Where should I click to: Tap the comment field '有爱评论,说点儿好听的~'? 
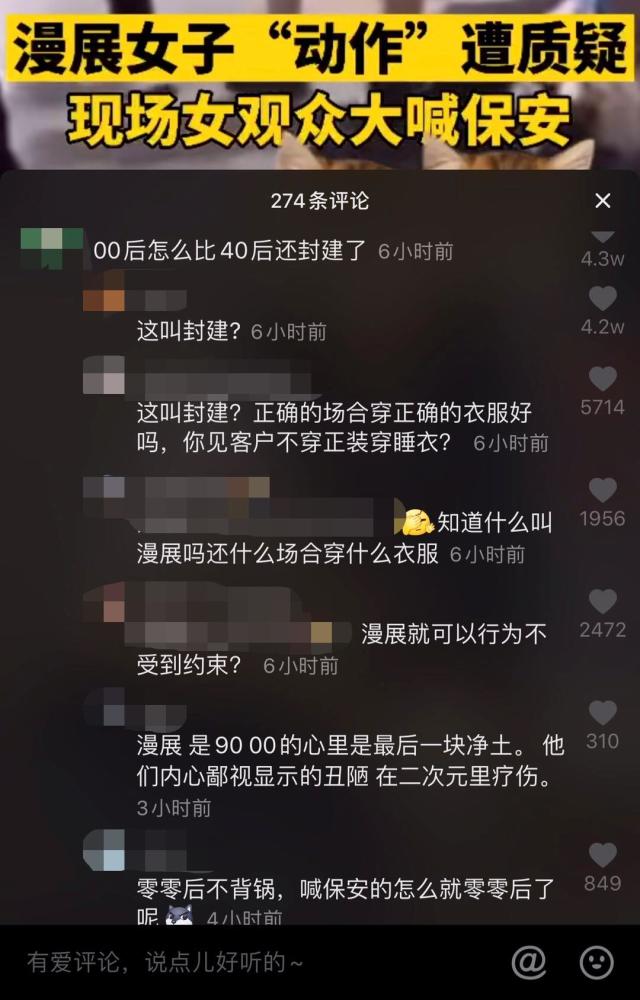200,962
